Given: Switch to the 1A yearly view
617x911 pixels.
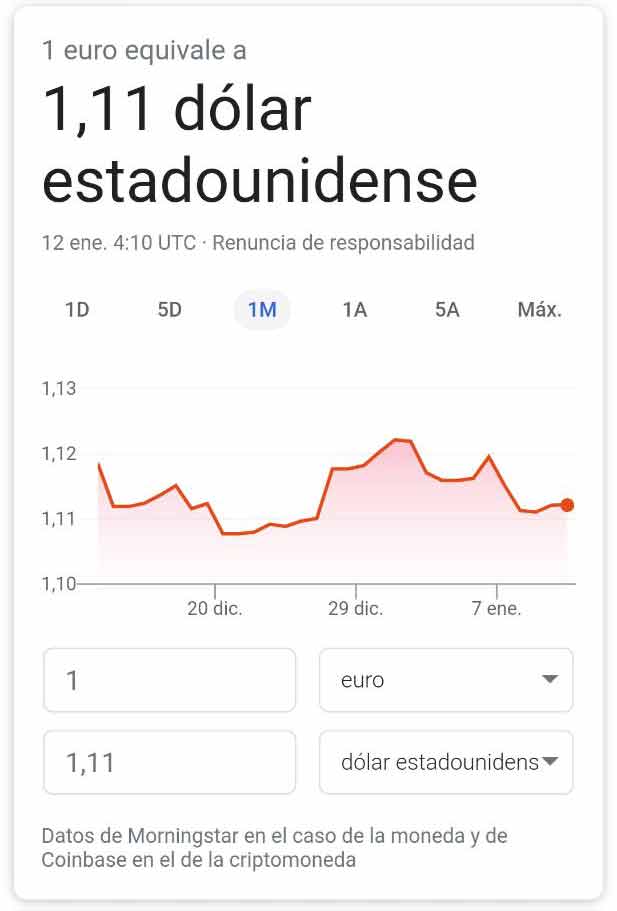Looking at the screenshot, I should click(355, 310).
